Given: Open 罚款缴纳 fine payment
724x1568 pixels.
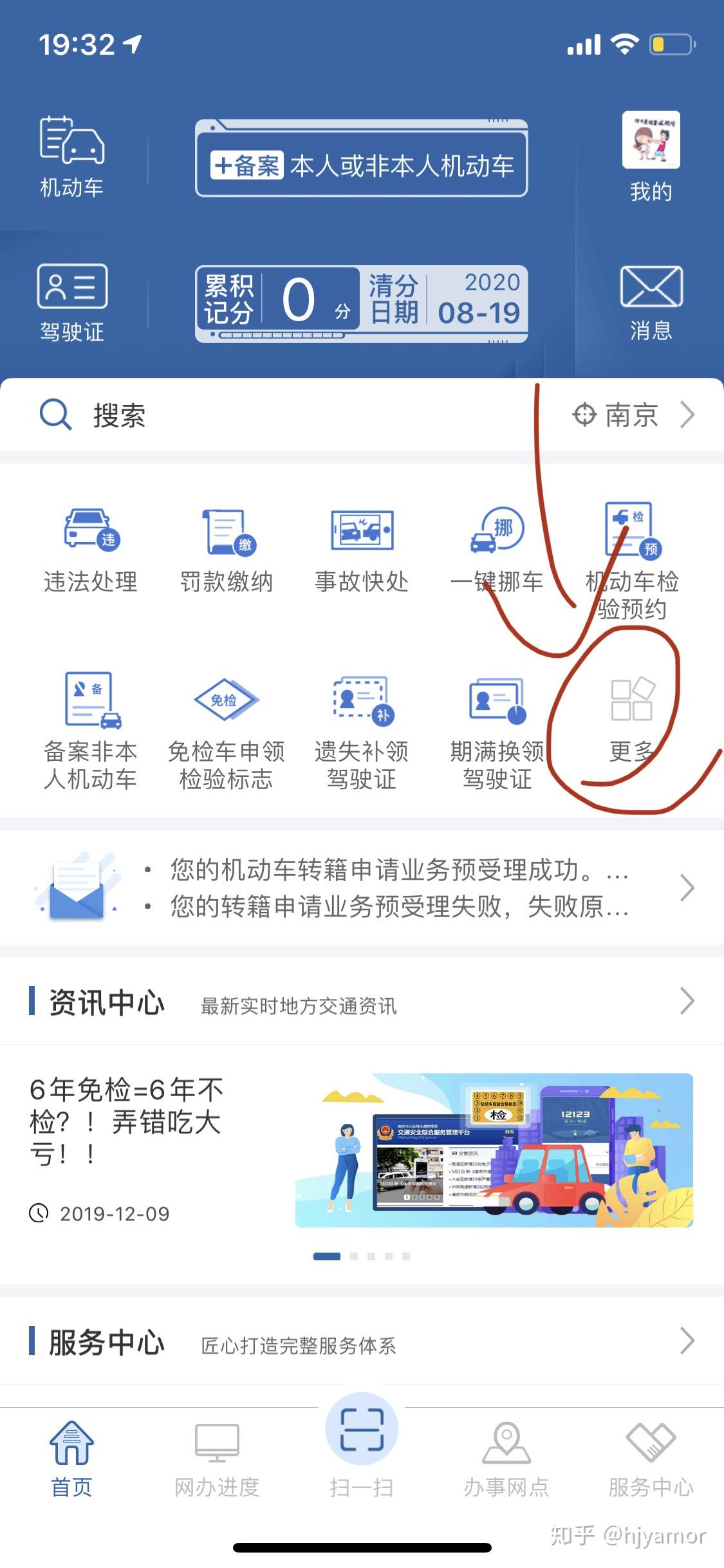Looking at the screenshot, I should click(x=227, y=550).
